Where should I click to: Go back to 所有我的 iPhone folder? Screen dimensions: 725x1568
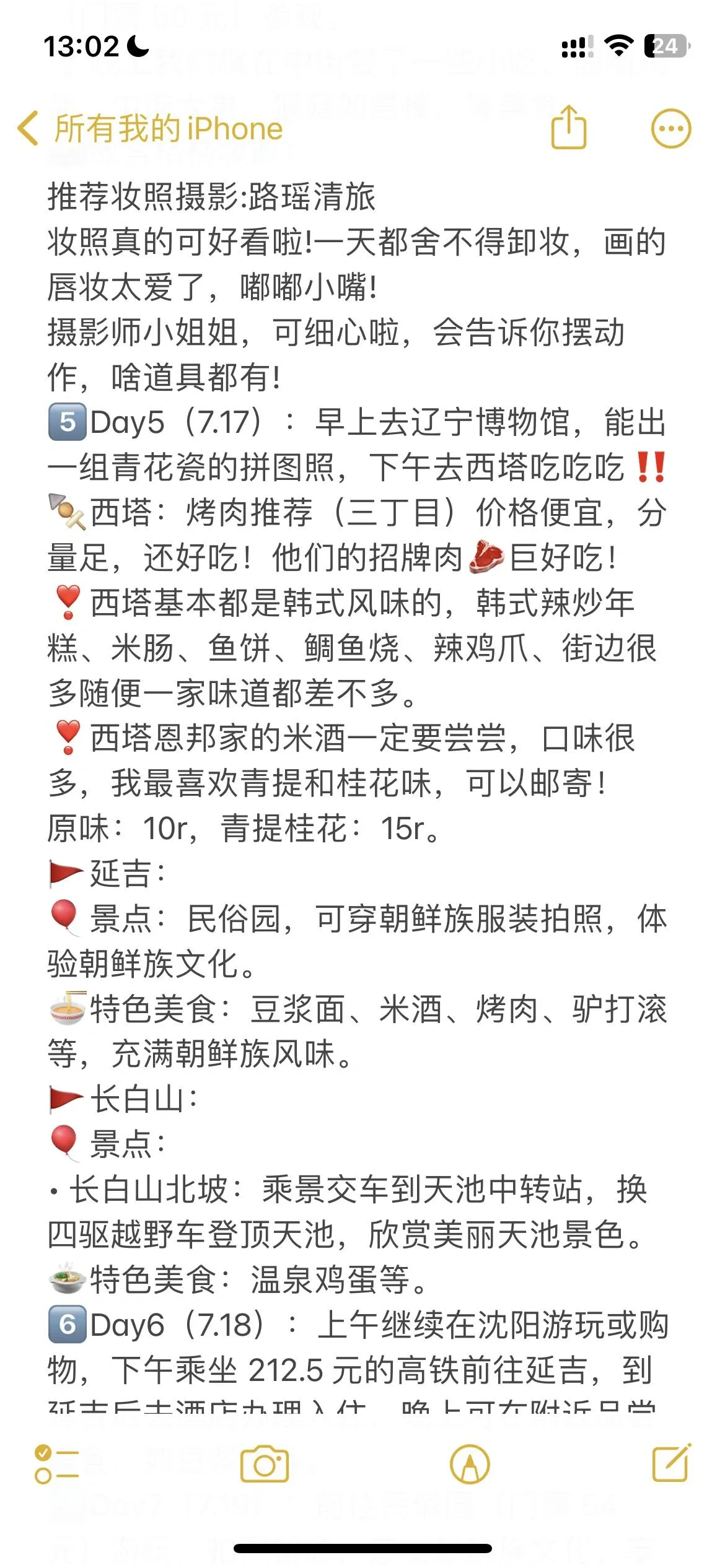(x=149, y=129)
